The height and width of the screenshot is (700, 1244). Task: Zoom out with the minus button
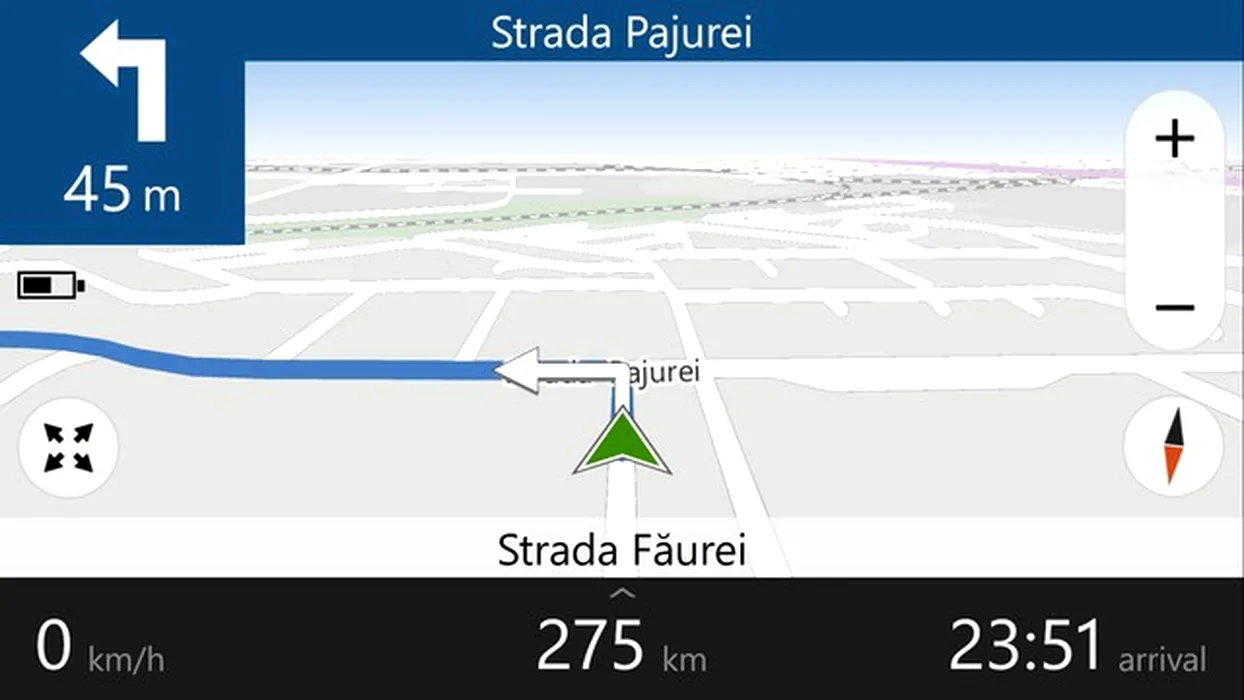coord(1174,307)
